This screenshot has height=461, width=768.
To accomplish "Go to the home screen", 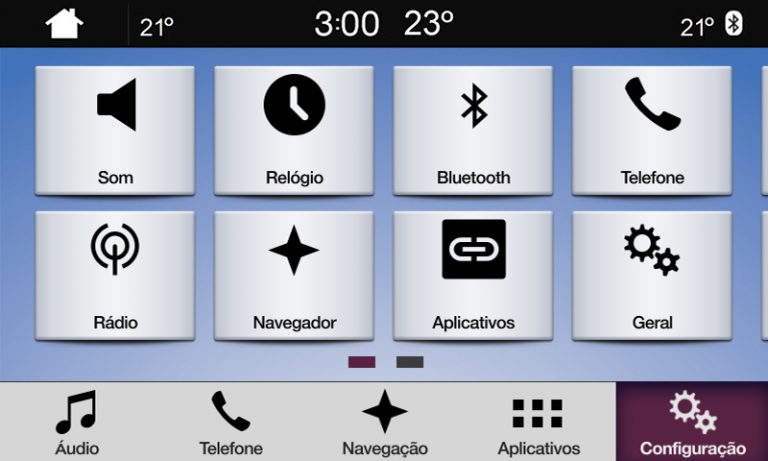I will pyautogui.click(x=65, y=24).
